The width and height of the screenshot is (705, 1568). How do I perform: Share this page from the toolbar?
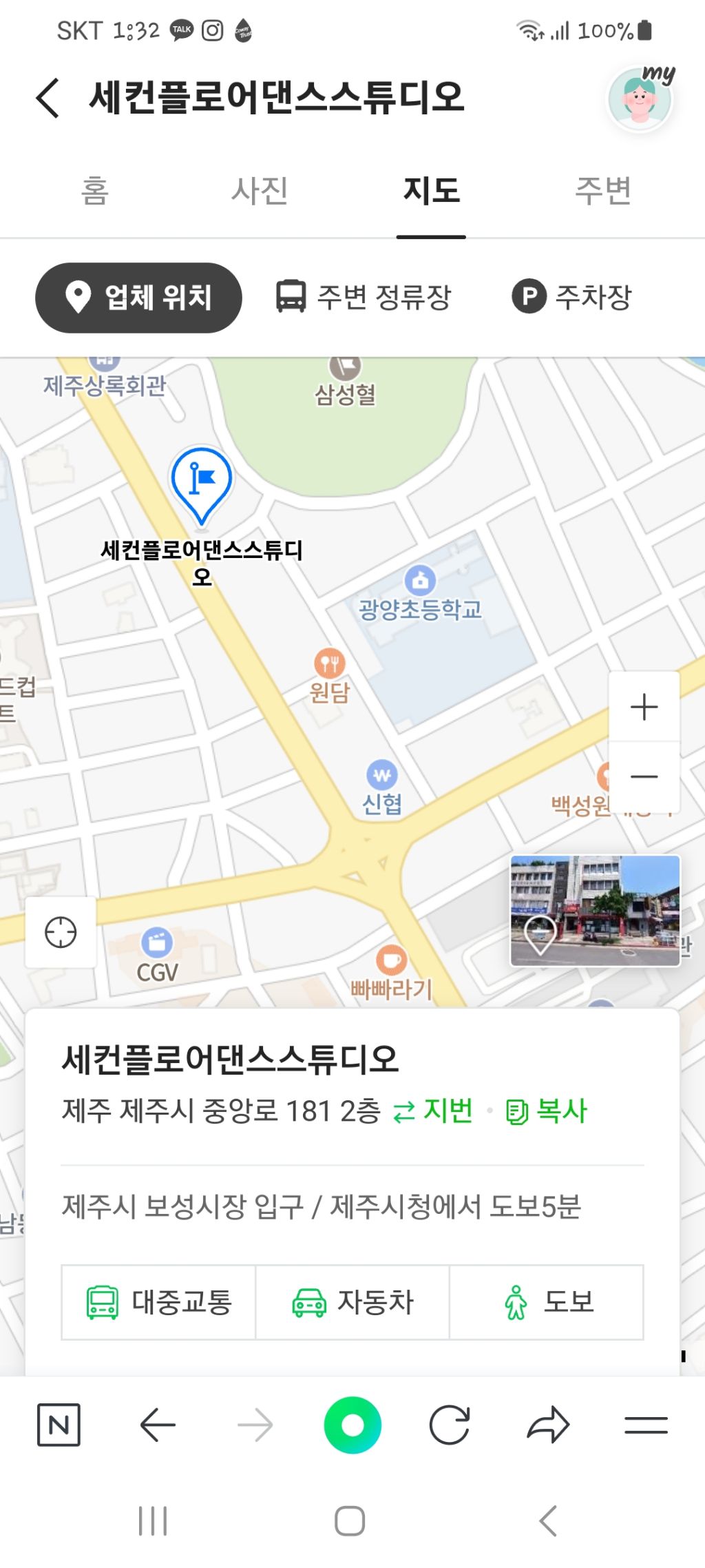pos(548,1425)
